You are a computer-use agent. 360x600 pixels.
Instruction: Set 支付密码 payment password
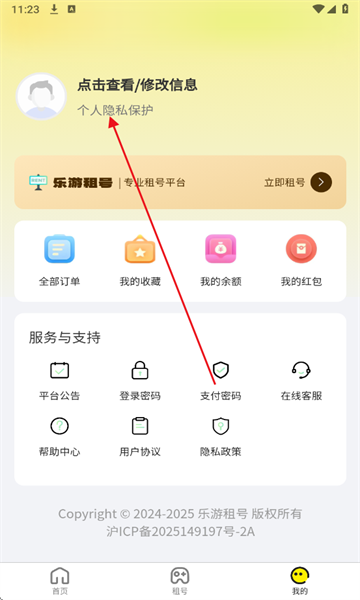point(221,381)
